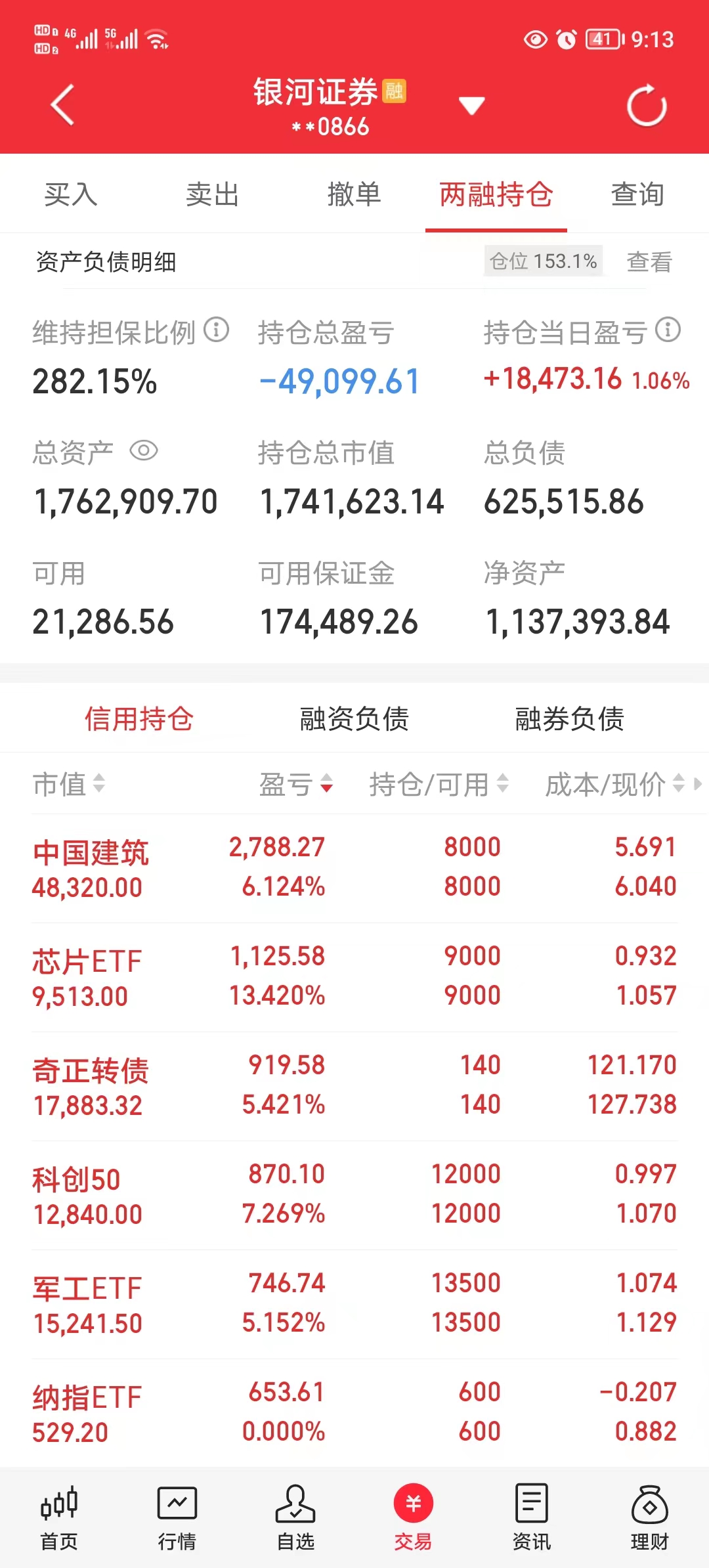This screenshot has height=1568, width=709.
Task: Switch to the 买入 tab
Action: point(71,194)
